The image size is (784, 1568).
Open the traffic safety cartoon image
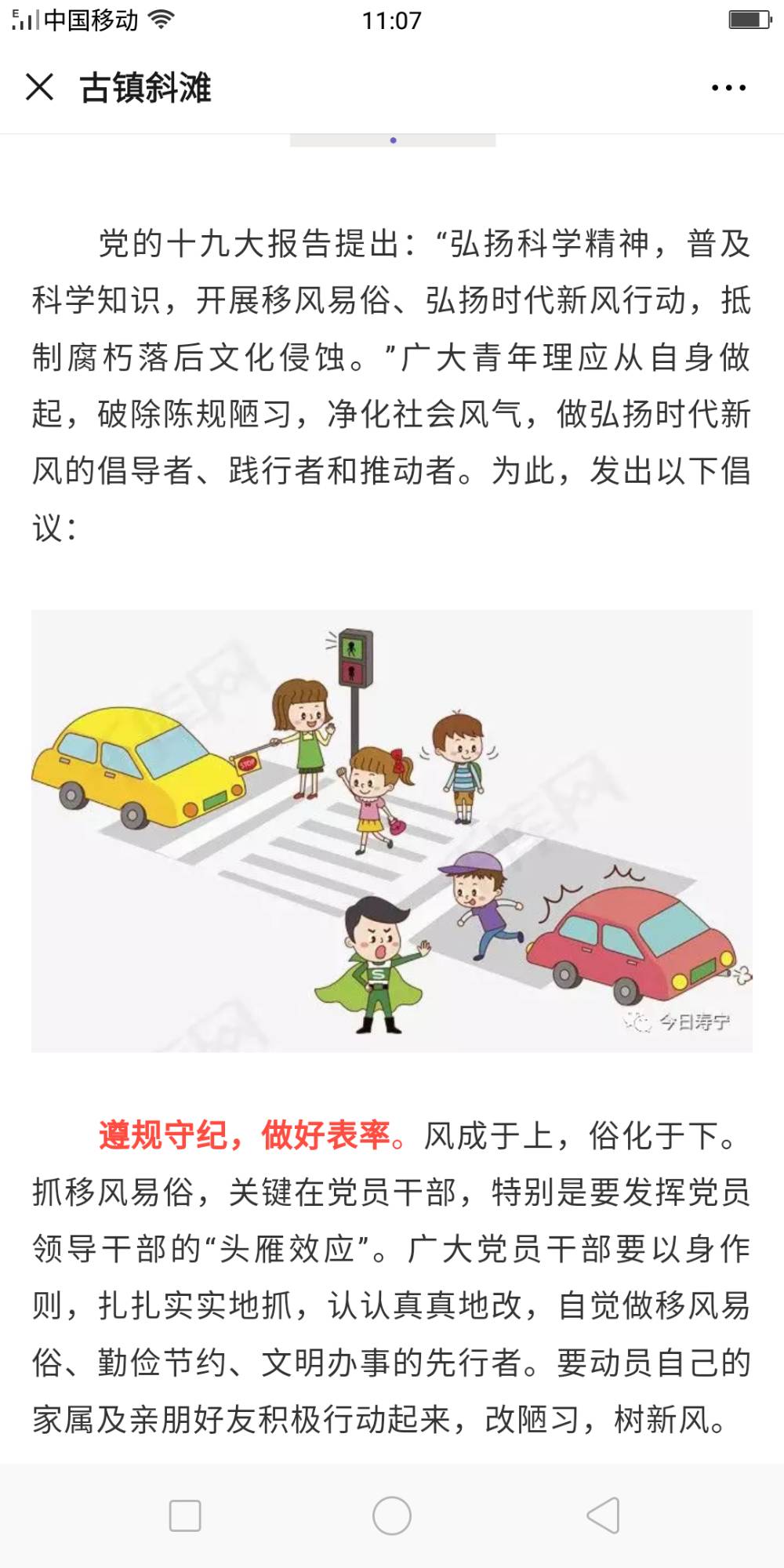coord(392,831)
